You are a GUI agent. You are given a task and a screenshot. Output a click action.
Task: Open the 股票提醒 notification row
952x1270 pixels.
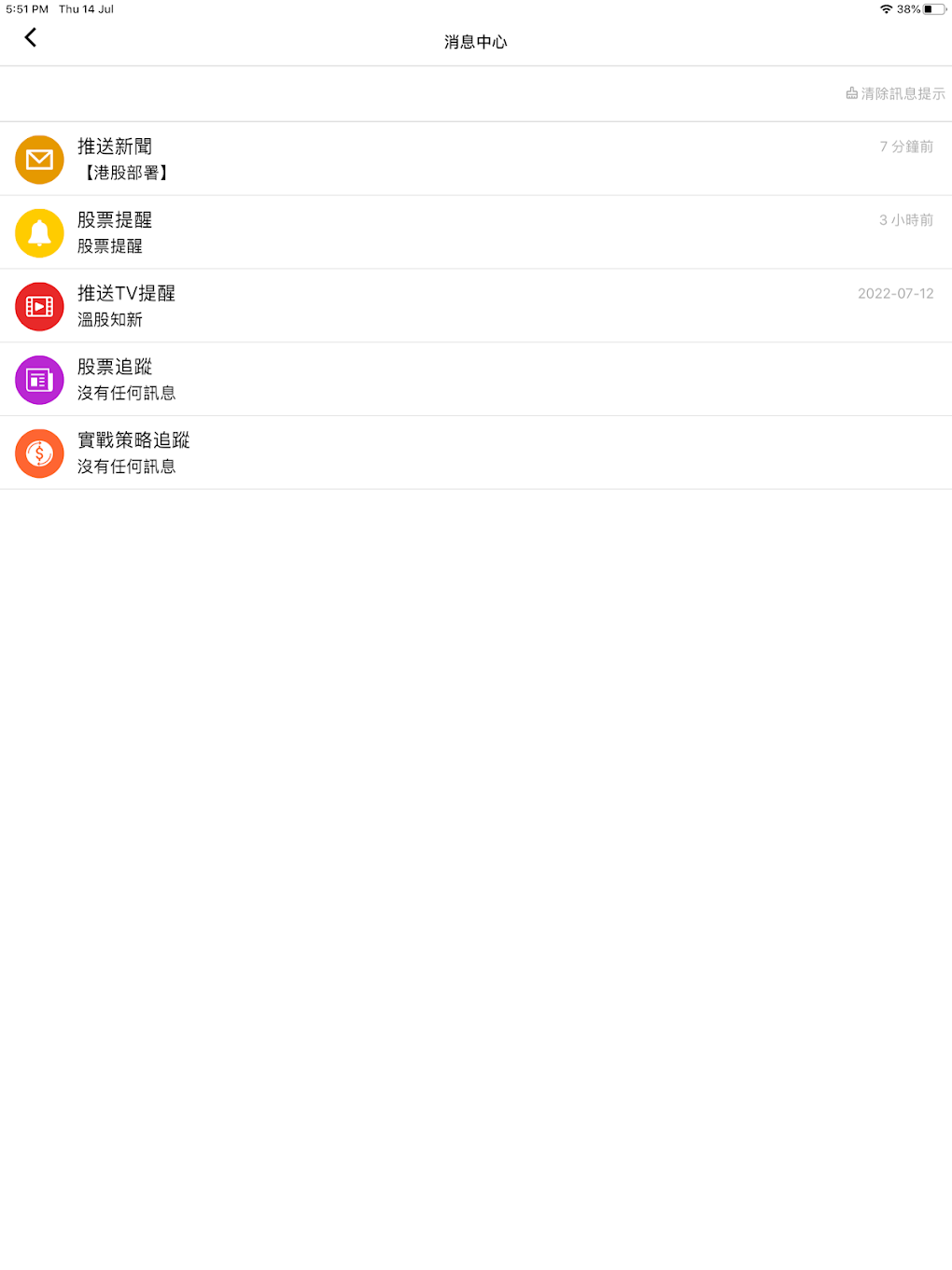[x=467, y=232]
